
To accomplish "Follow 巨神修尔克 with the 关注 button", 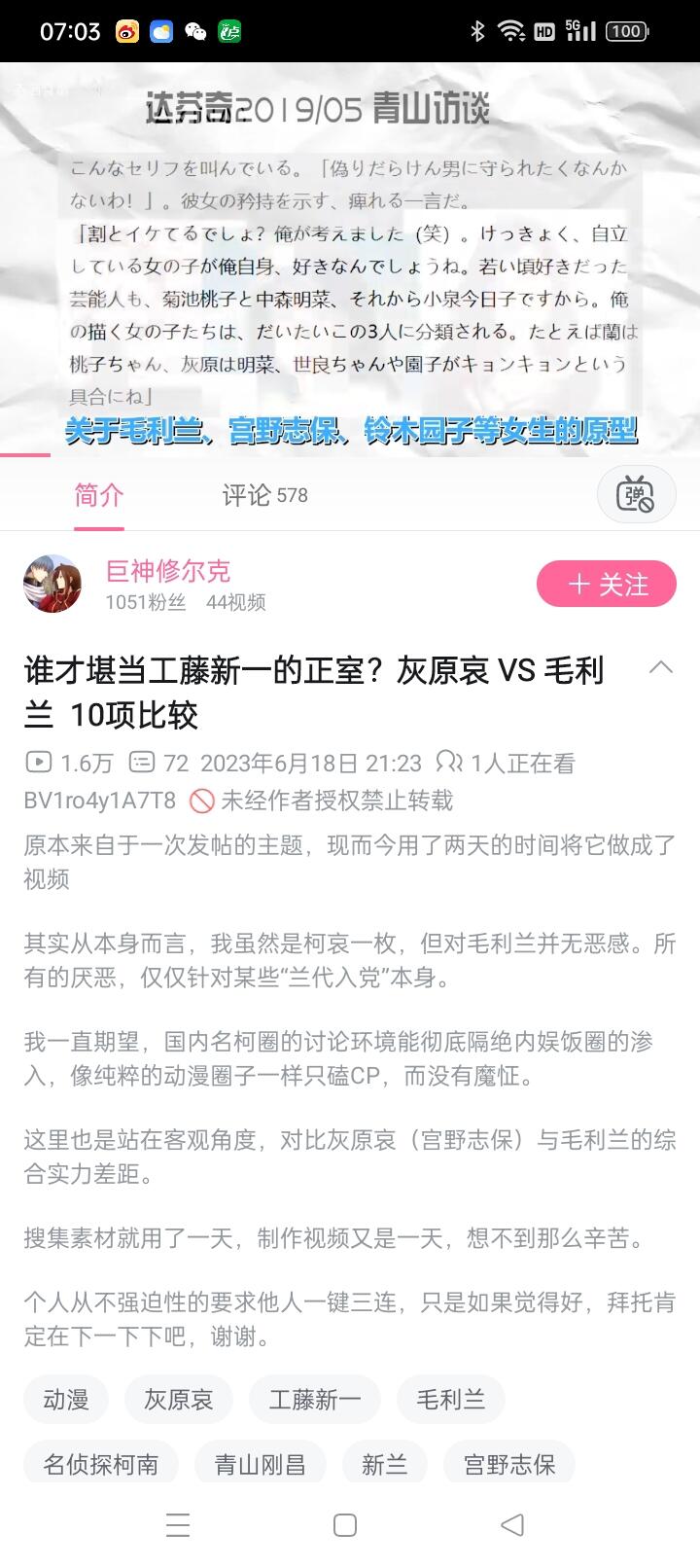I will [x=606, y=585].
